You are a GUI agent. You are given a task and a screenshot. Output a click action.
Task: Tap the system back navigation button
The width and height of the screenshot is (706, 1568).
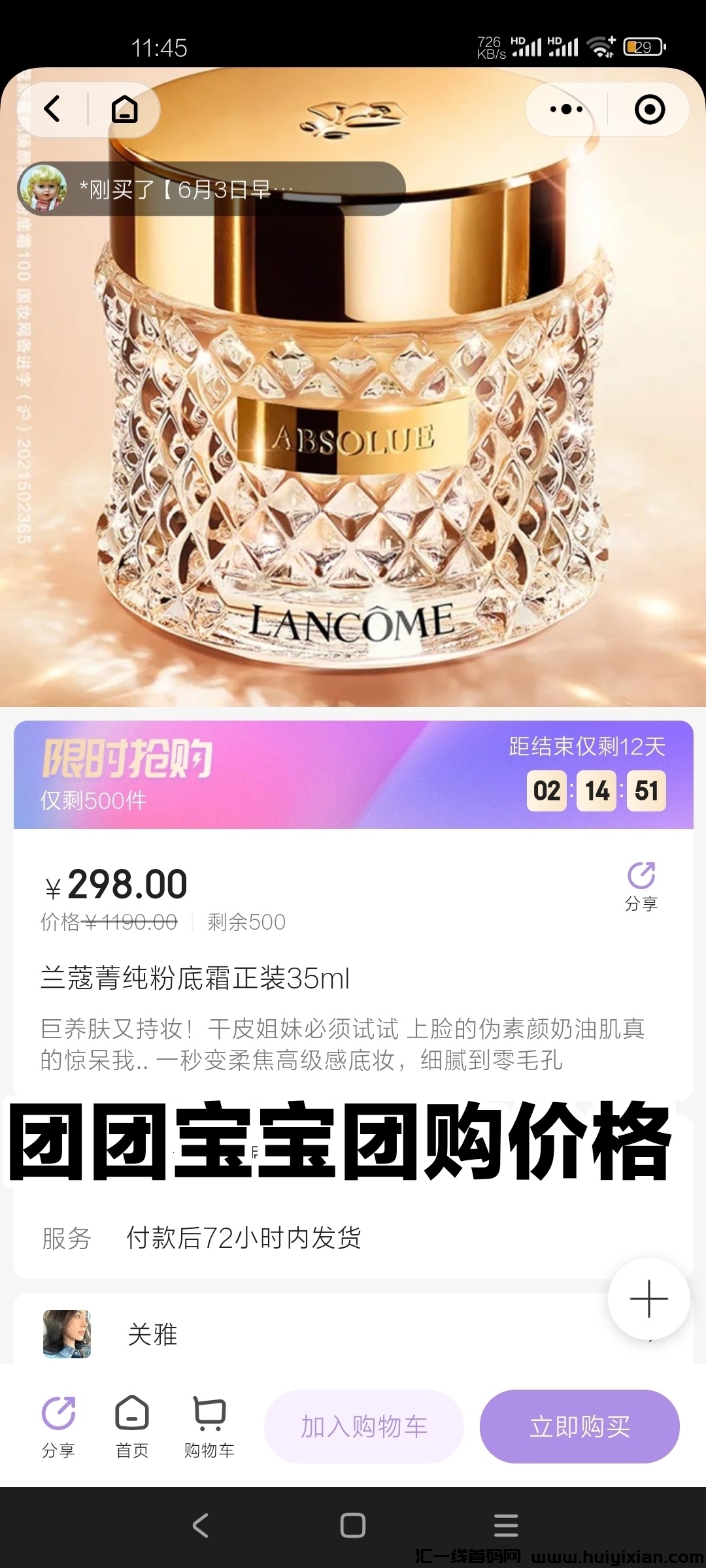201,1526
